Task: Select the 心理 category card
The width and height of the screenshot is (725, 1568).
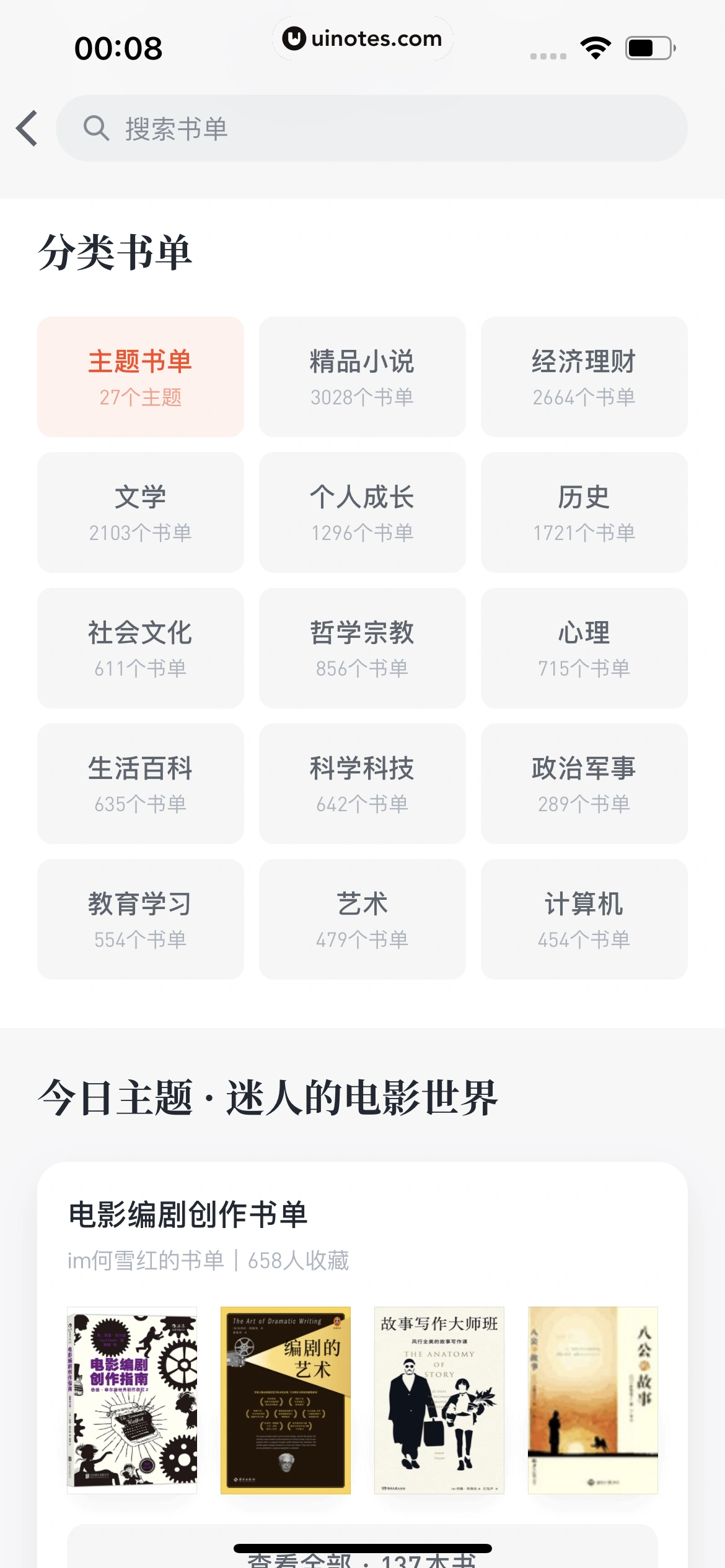Action: pos(584,647)
